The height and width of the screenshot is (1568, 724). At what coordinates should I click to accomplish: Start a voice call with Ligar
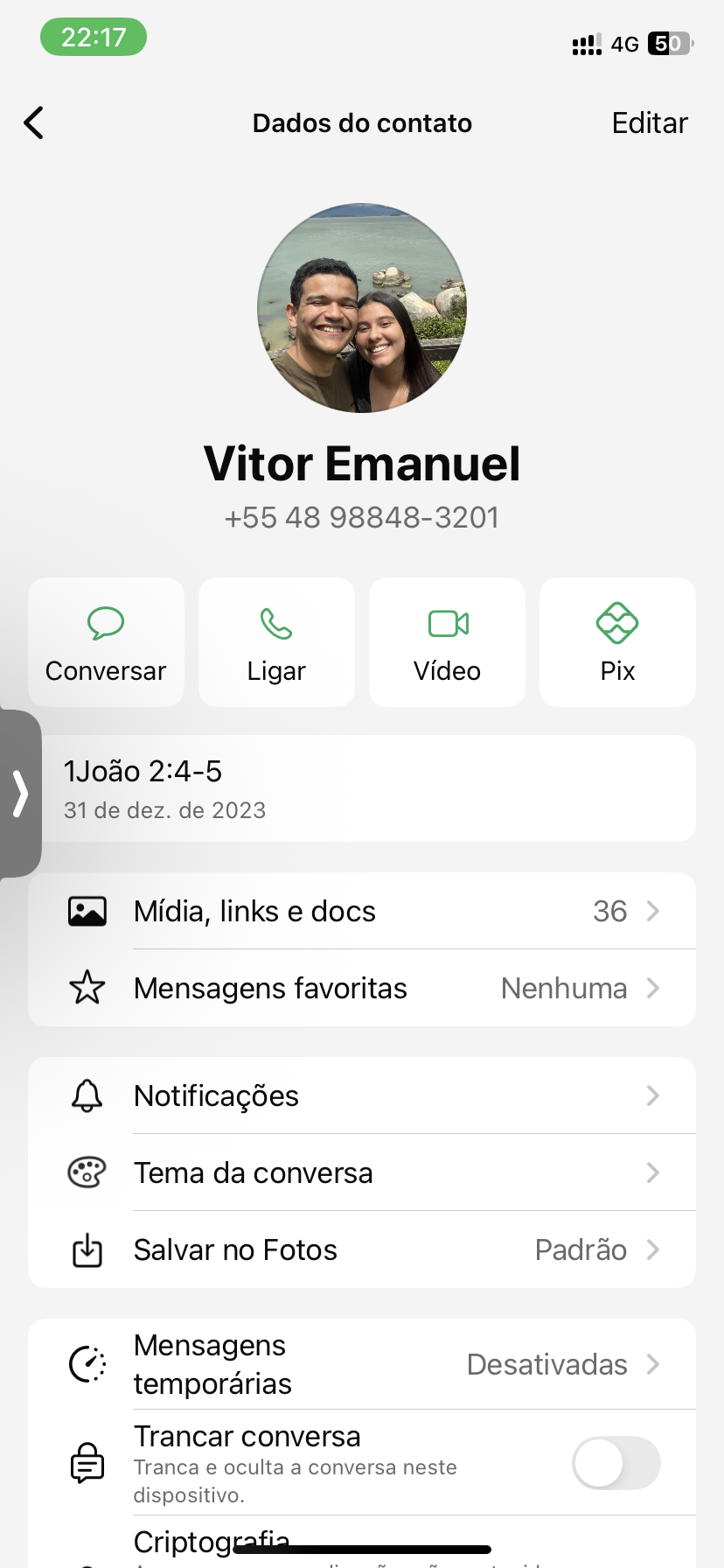coord(276,642)
